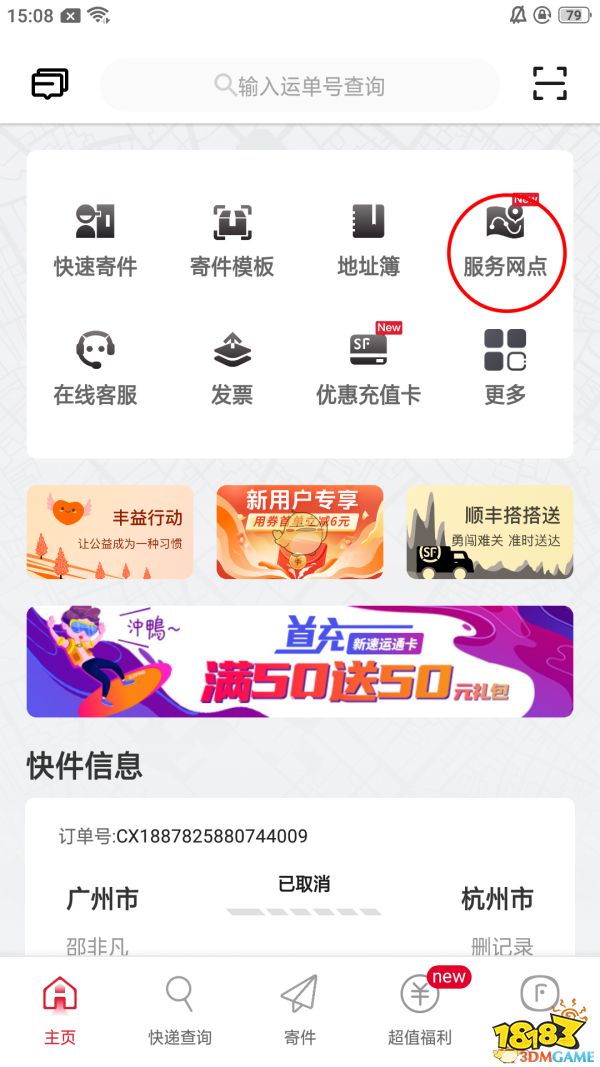Open 优惠充值卡 recharge card

coord(368,368)
